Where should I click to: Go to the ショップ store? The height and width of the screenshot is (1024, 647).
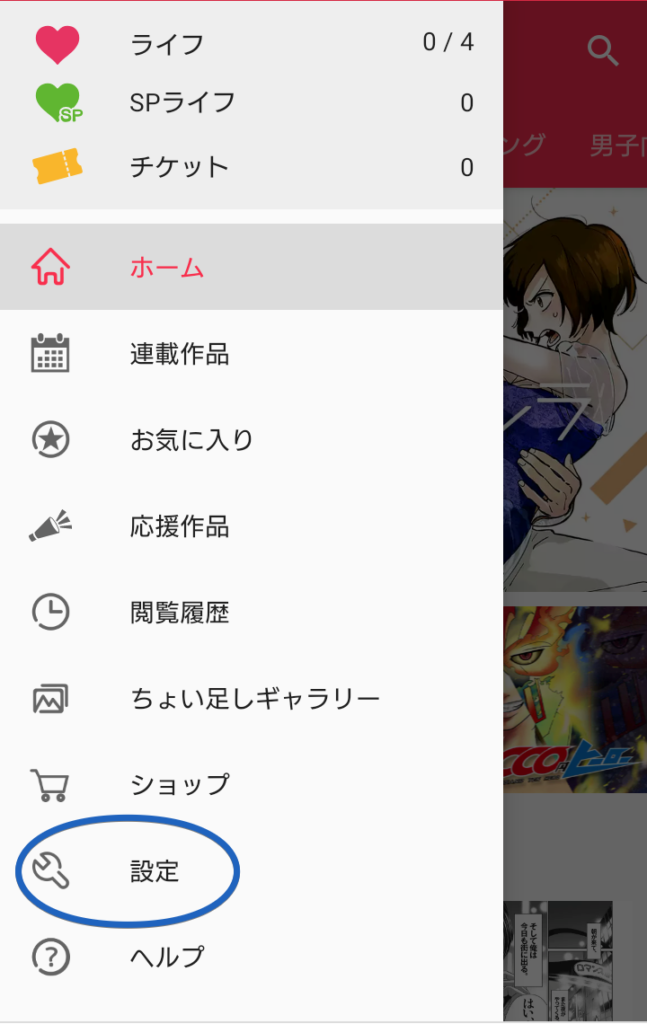[179, 785]
